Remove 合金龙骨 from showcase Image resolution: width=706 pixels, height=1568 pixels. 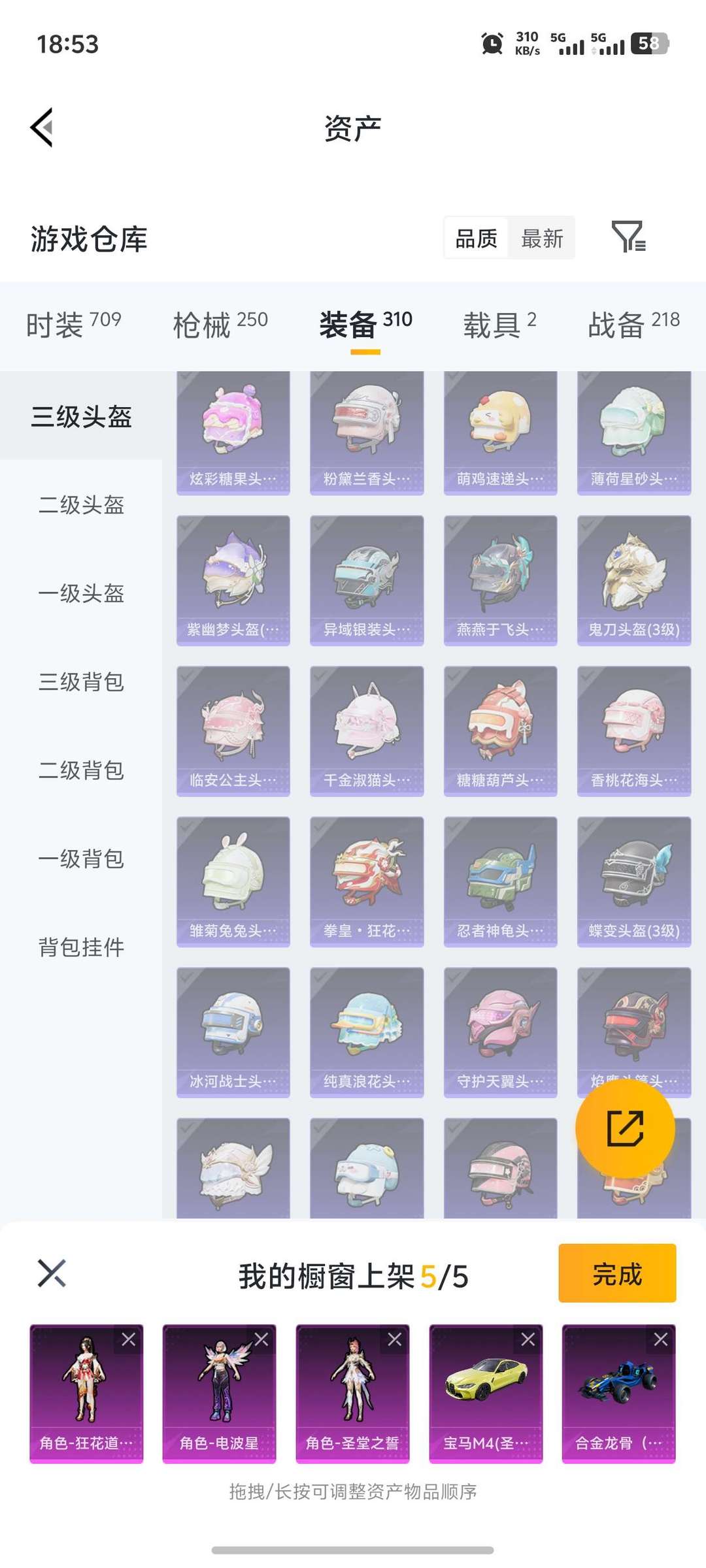click(x=661, y=1339)
